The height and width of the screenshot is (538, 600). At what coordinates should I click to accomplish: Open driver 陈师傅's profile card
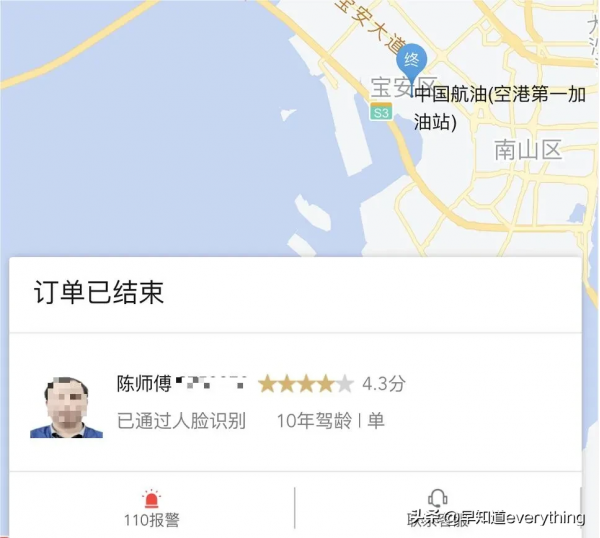point(144,383)
